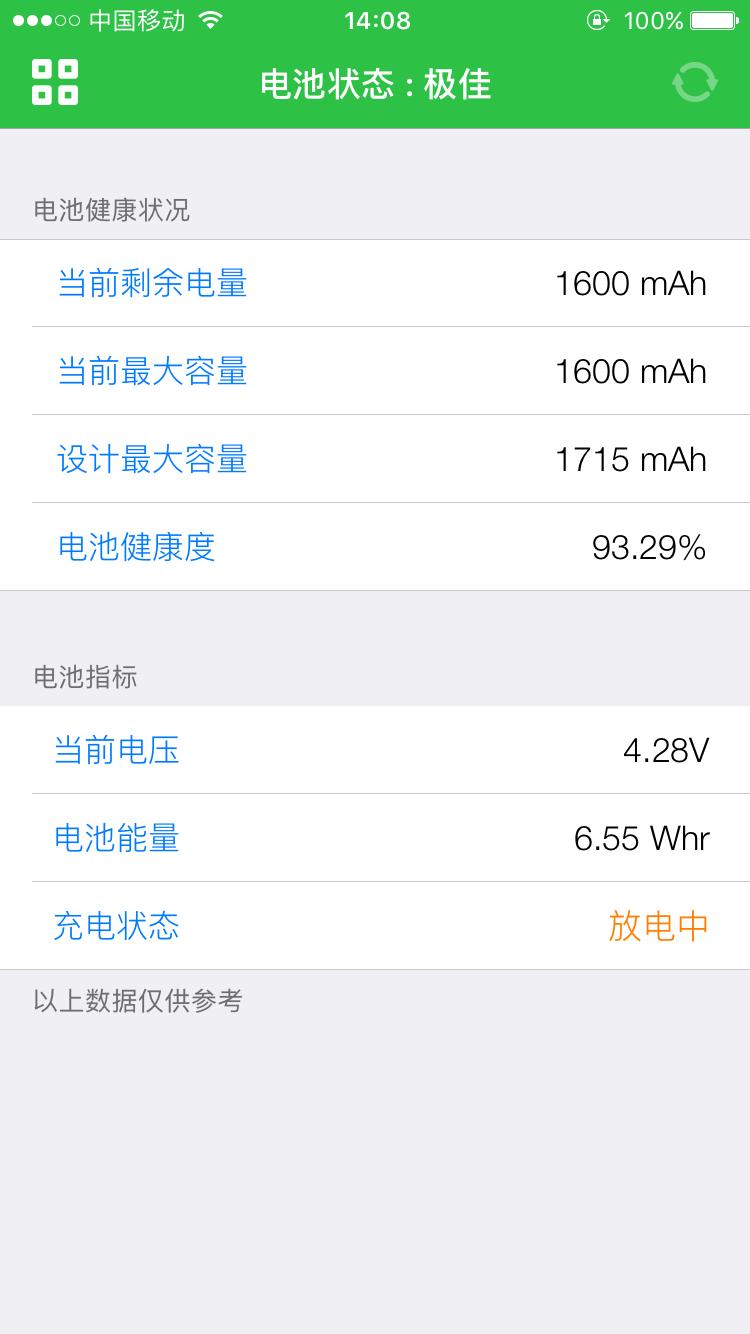Open the grid menu in top-left corner
Image resolution: width=750 pixels, height=1334 pixels.
(55, 84)
